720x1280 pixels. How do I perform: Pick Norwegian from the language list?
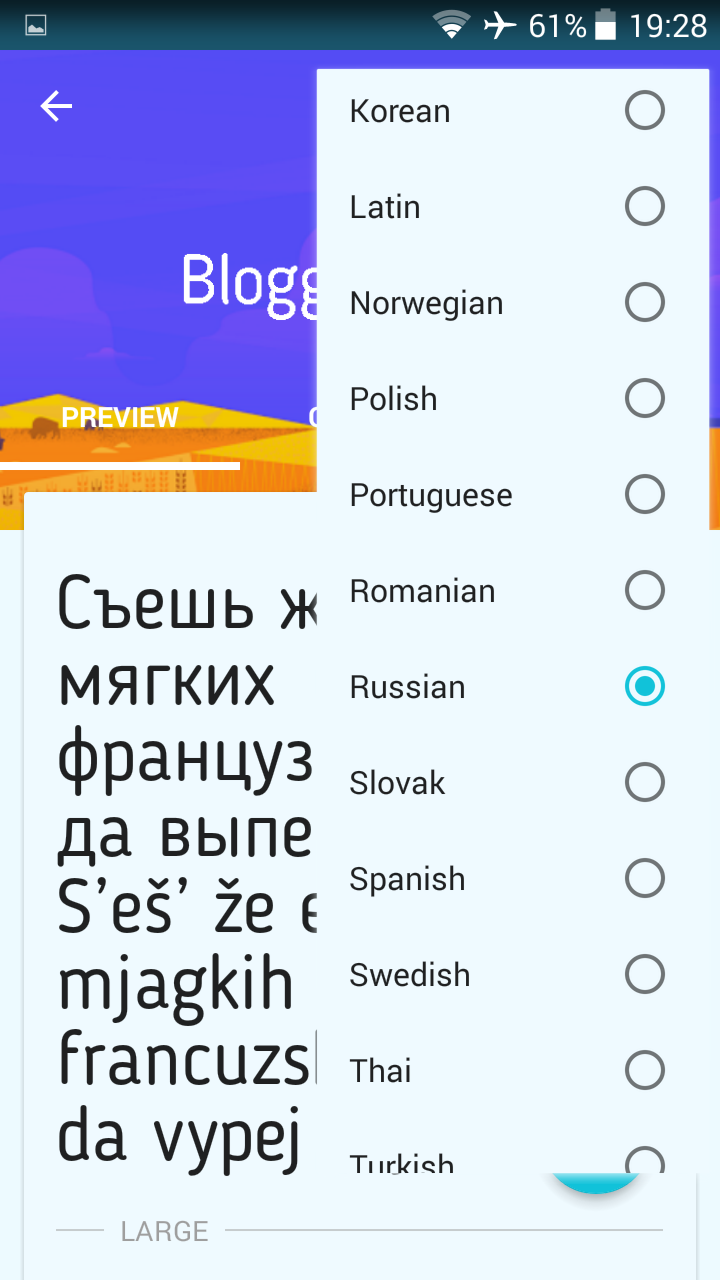513,303
